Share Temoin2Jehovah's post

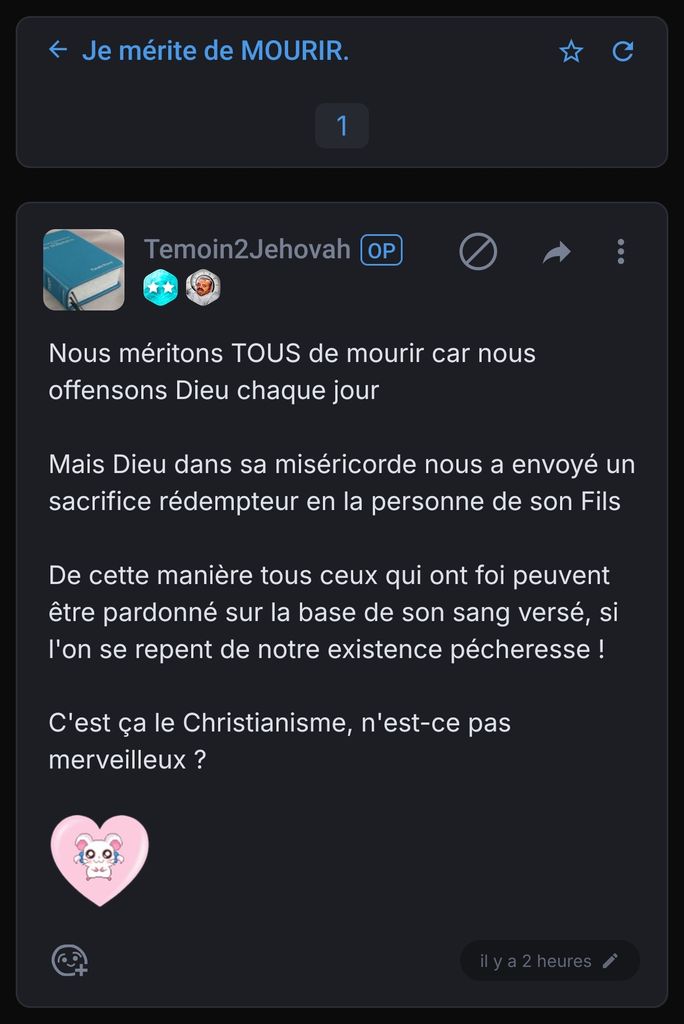coord(556,252)
